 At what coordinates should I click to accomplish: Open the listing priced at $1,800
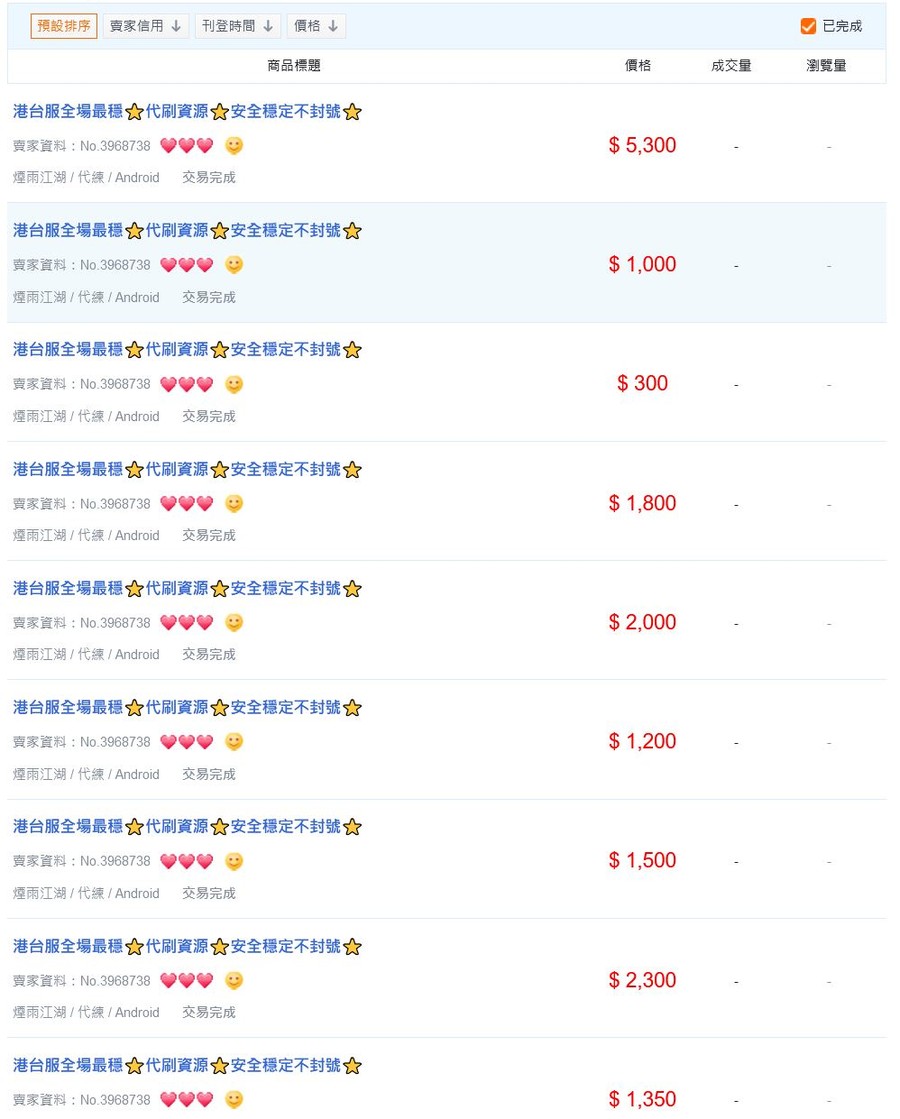(x=186, y=469)
